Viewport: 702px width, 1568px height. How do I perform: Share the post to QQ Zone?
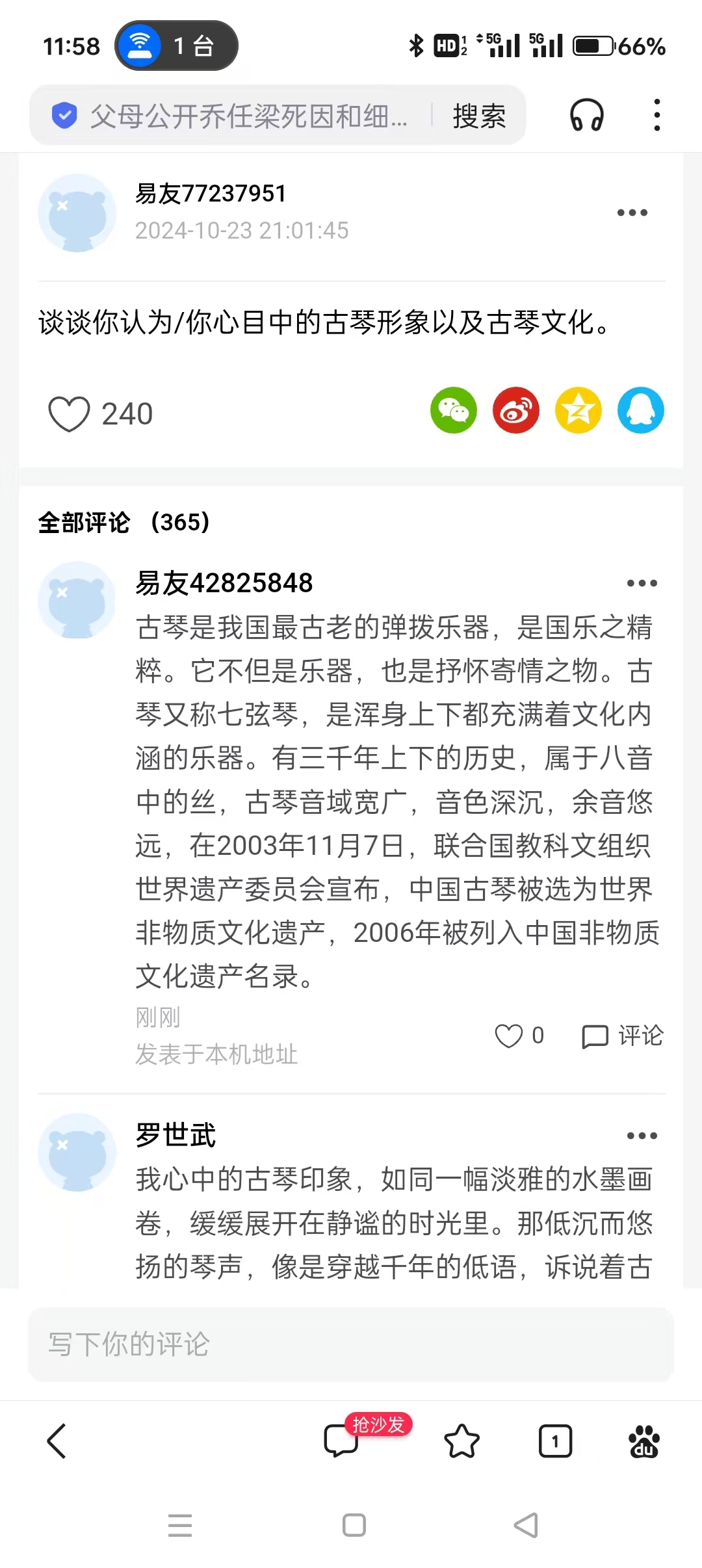click(578, 410)
